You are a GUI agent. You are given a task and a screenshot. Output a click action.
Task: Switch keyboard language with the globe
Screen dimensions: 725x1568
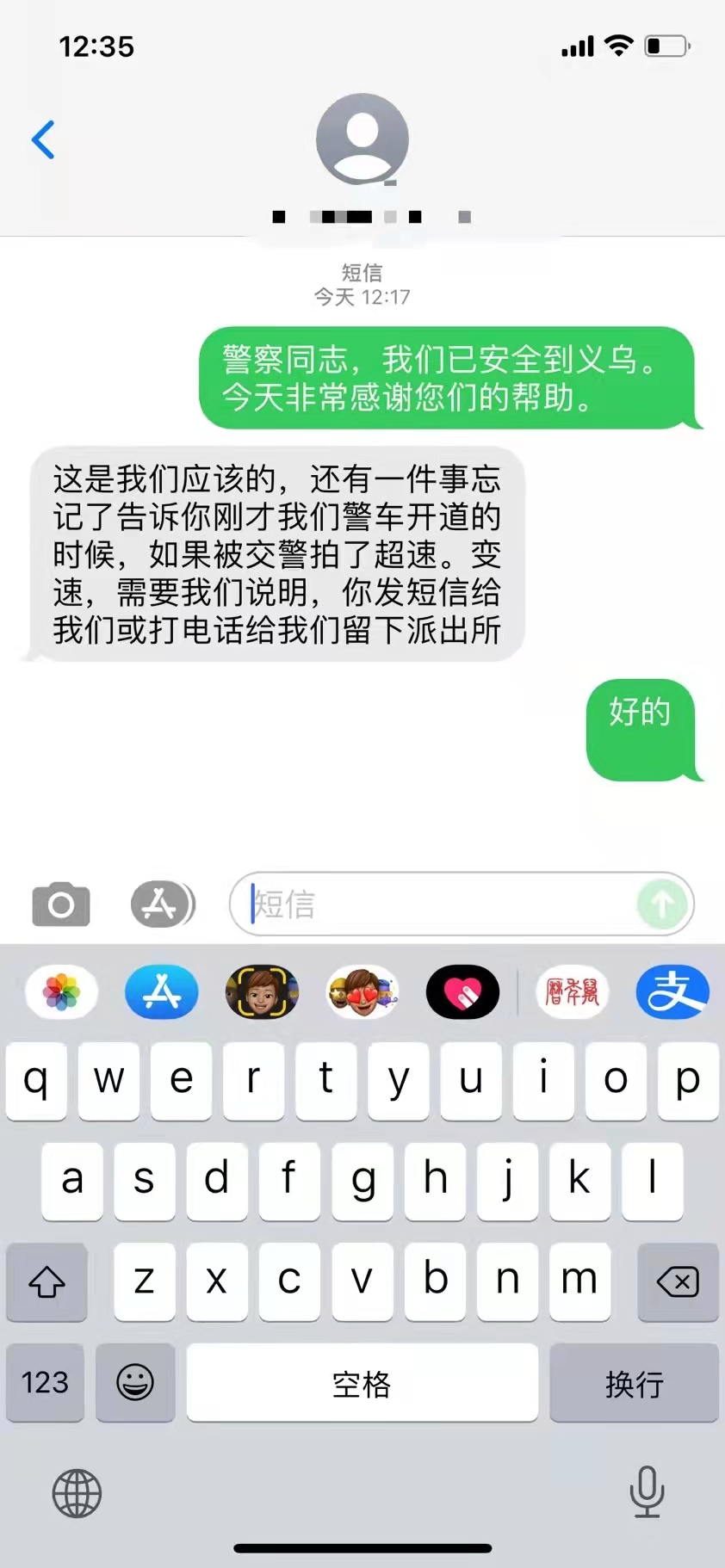click(77, 1493)
